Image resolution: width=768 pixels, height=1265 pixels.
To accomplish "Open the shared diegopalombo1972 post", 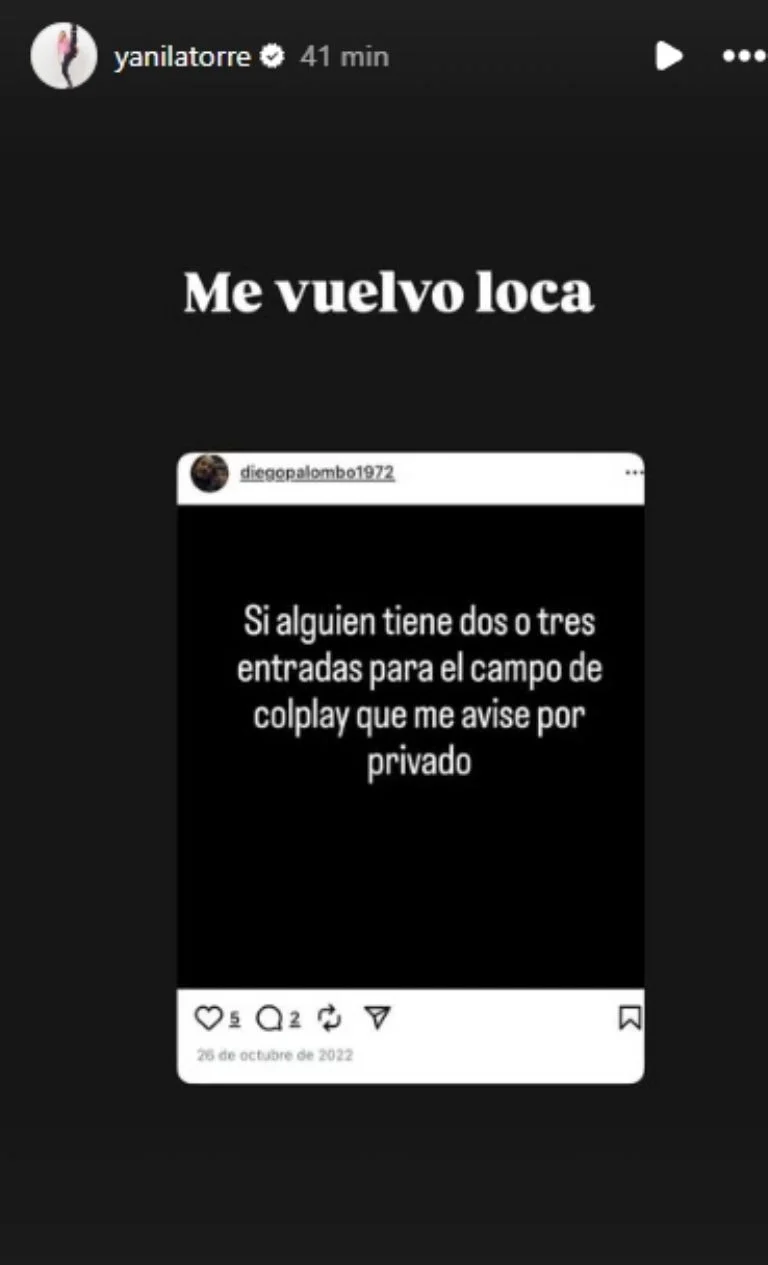I will point(410,745).
